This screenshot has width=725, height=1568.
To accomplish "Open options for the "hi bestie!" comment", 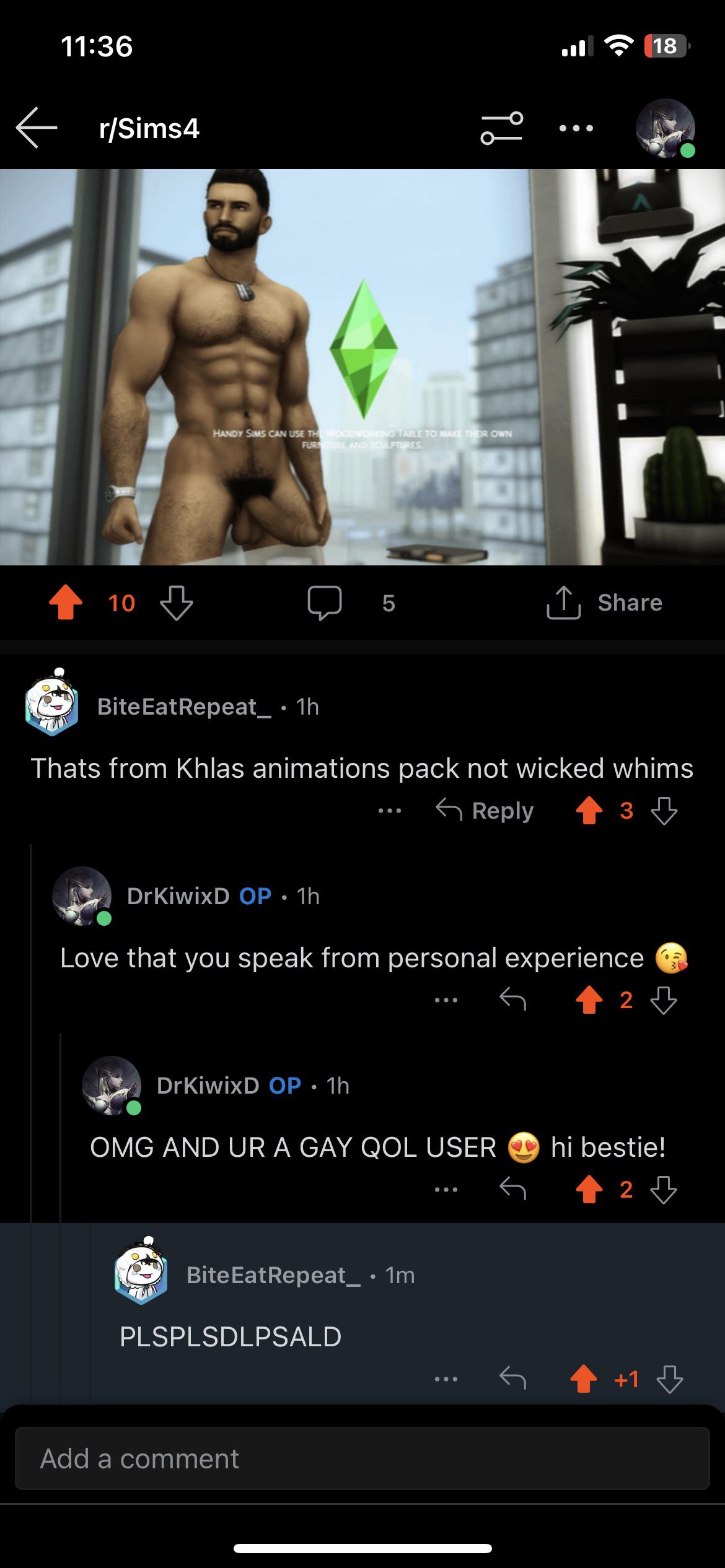I will [446, 1189].
